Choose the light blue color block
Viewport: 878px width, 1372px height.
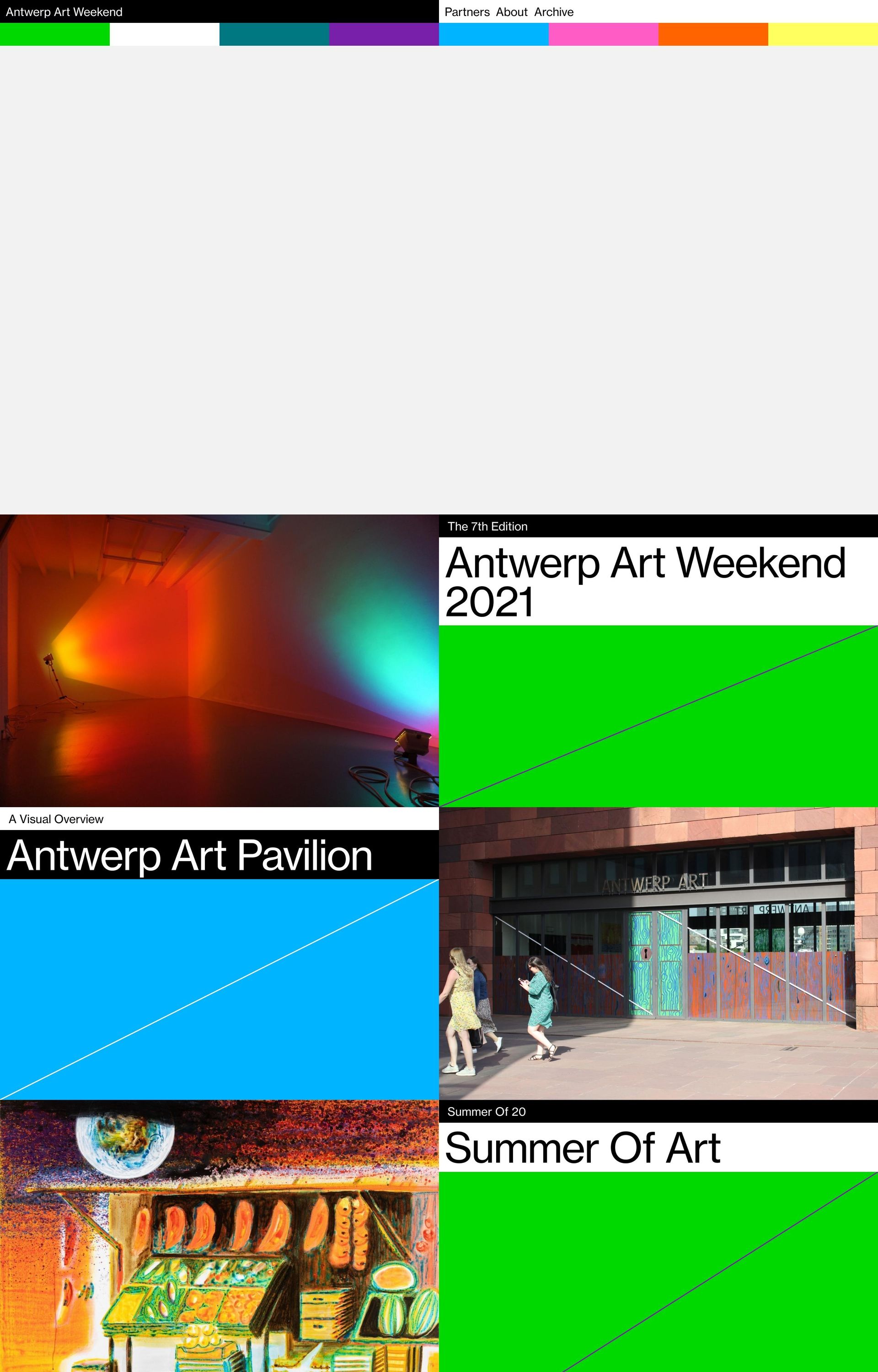coord(494,34)
